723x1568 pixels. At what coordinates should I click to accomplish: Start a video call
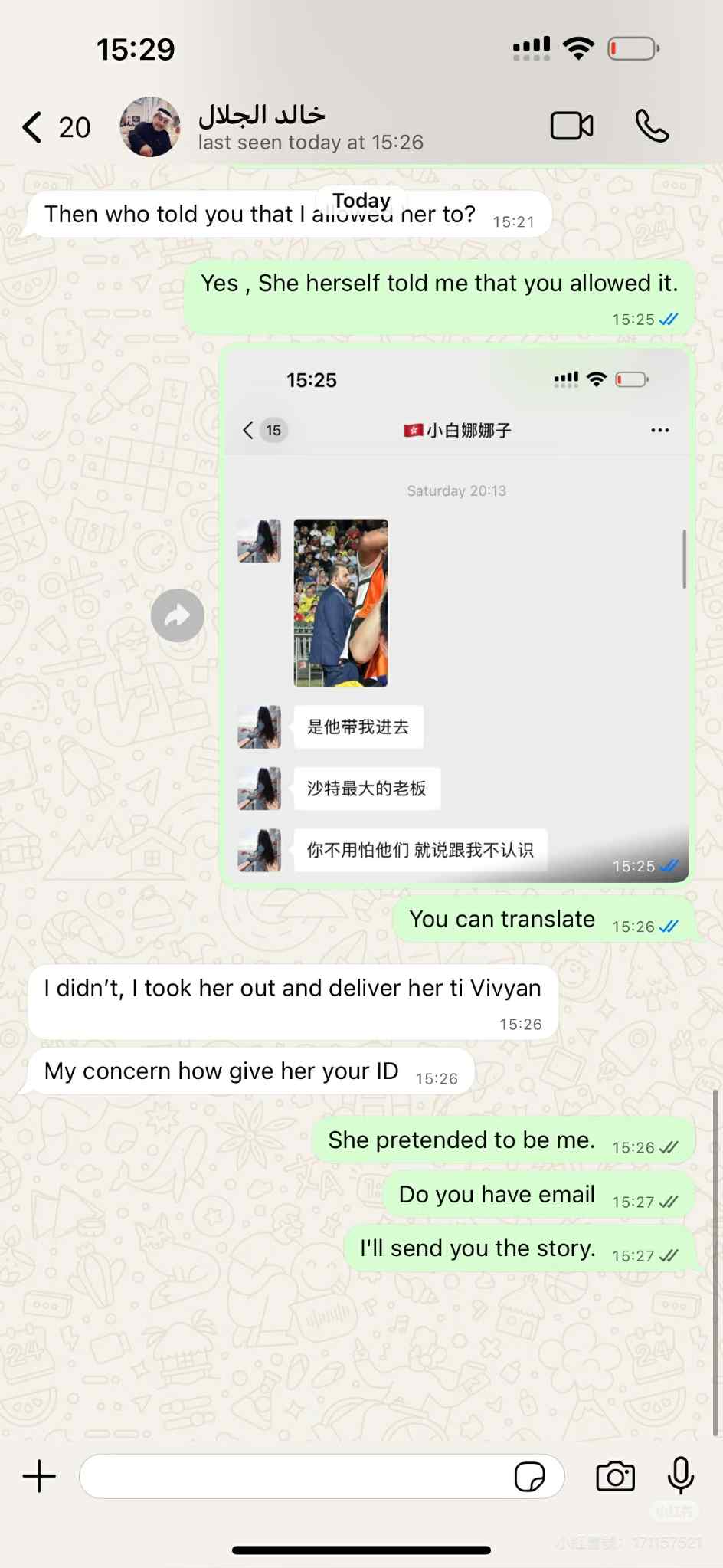tap(571, 126)
